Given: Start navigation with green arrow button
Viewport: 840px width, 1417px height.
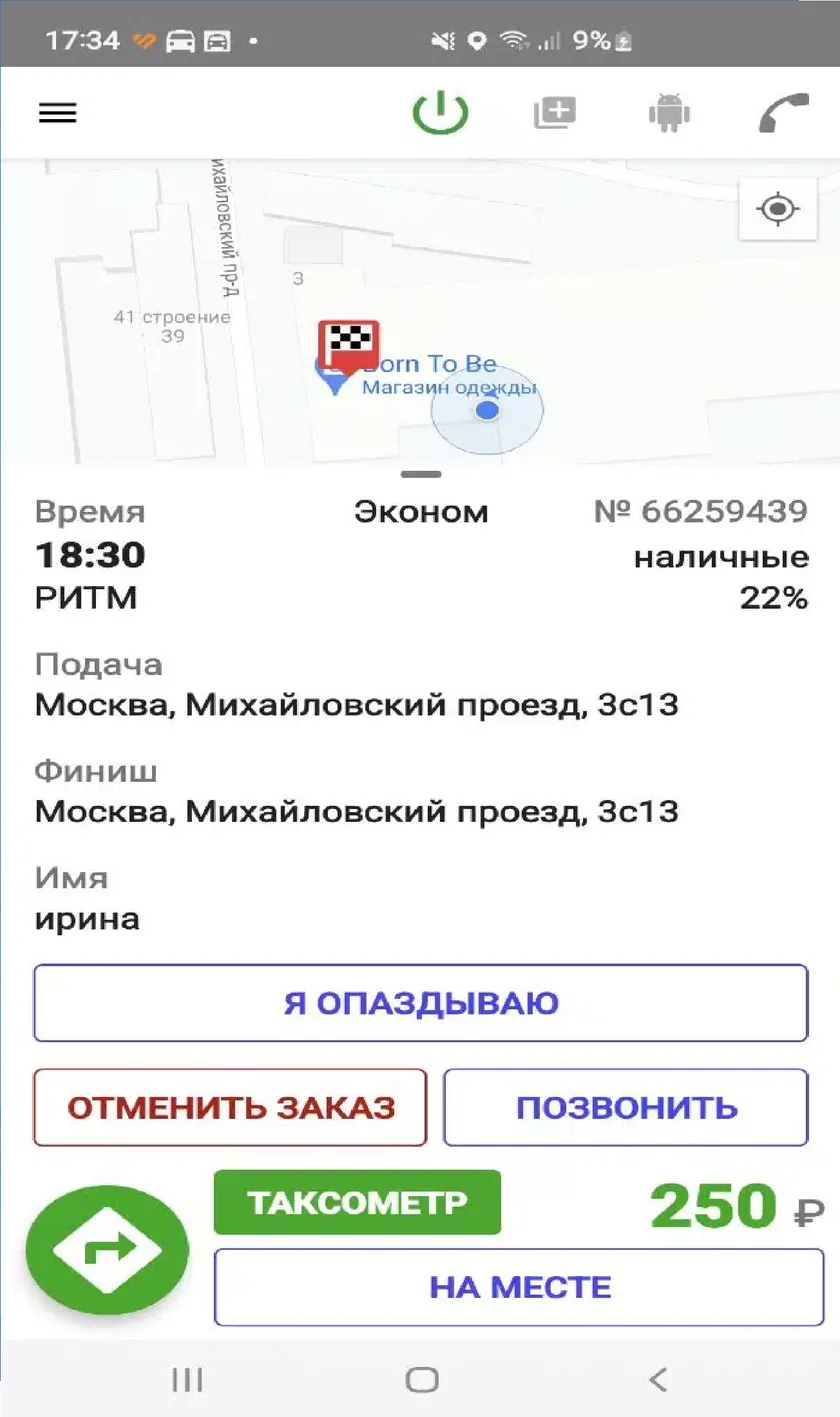Looking at the screenshot, I should point(107,1249).
